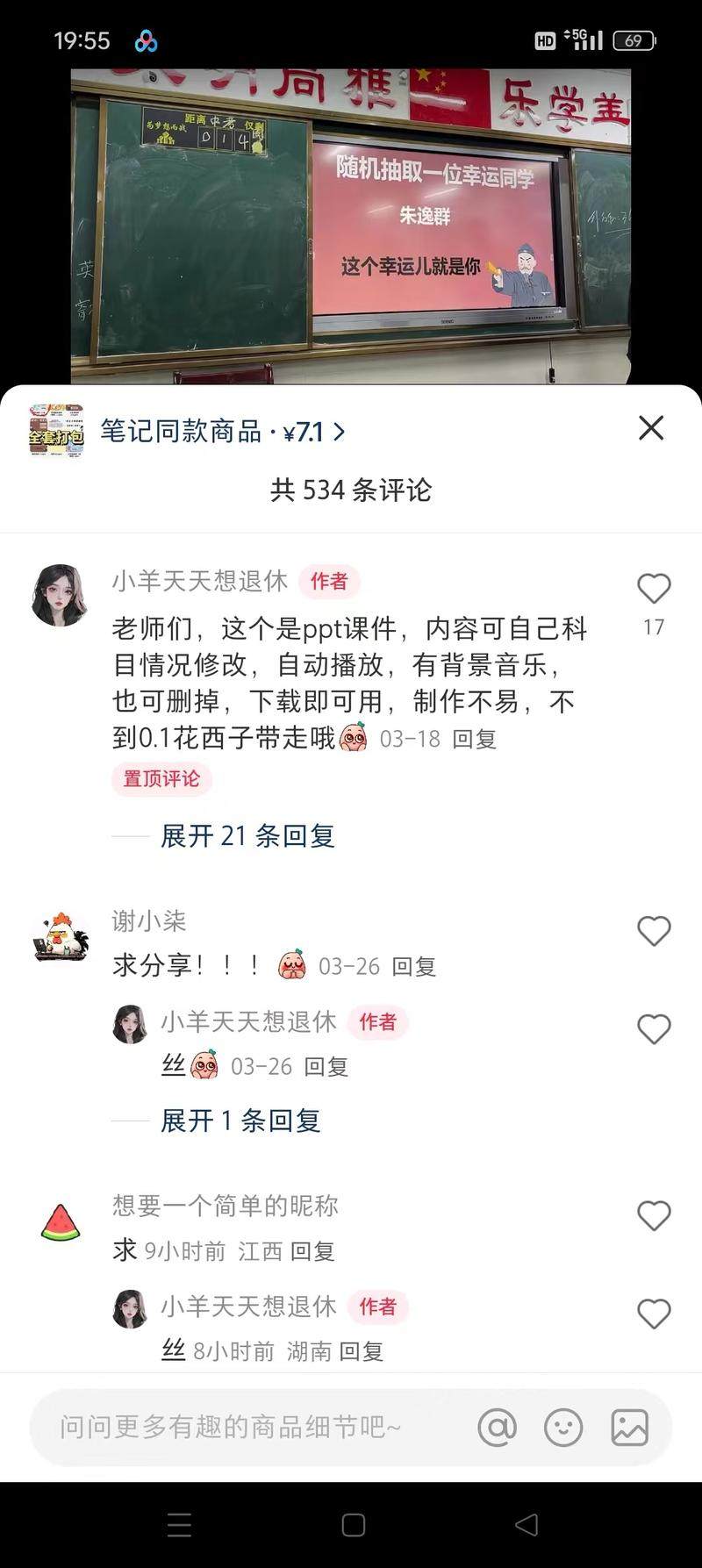Like the pinned comment by 小羊天天想退休
This screenshot has width=702, height=1568.
pos(653,589)
